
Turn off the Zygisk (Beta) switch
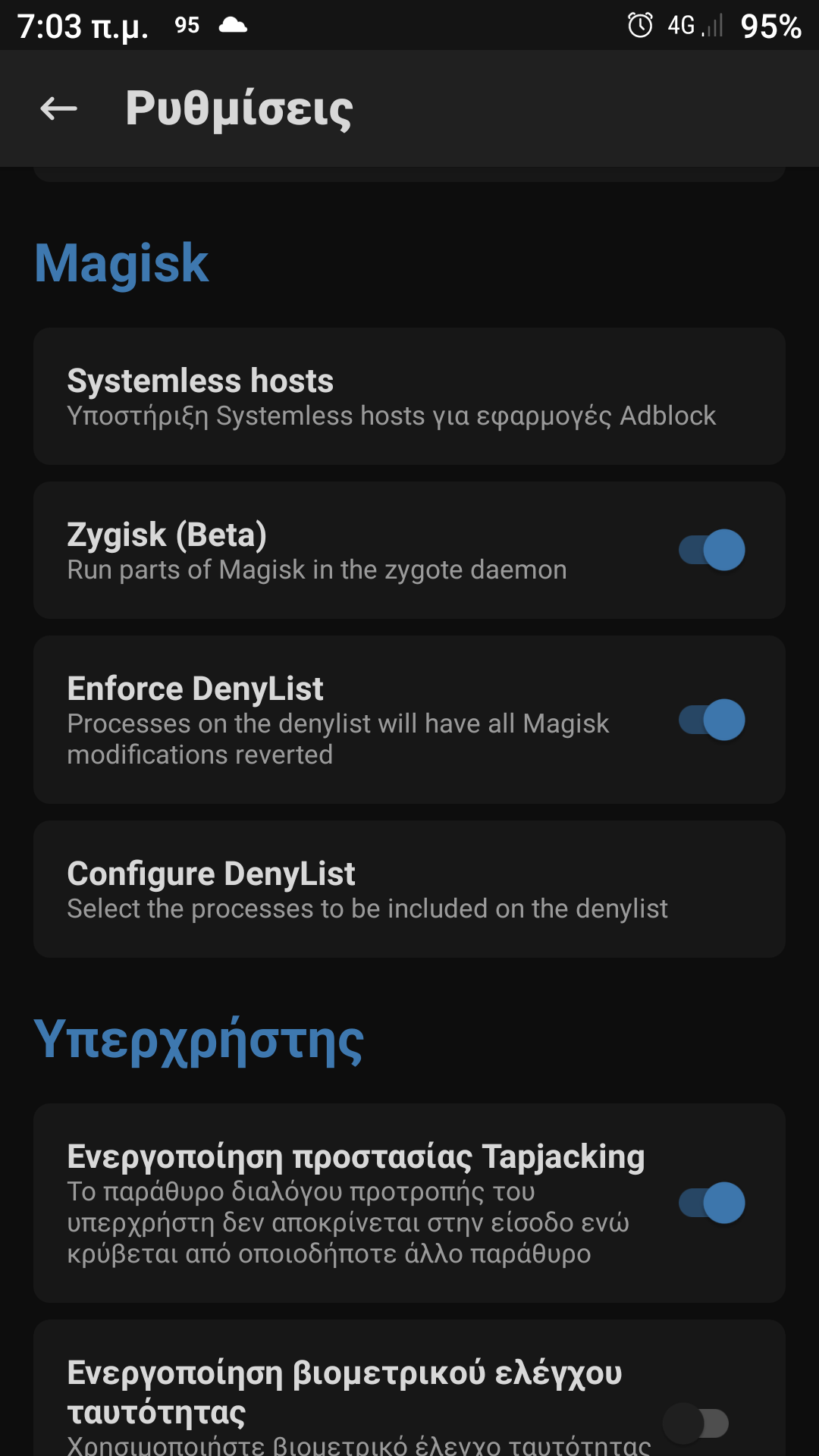point(711,550)
